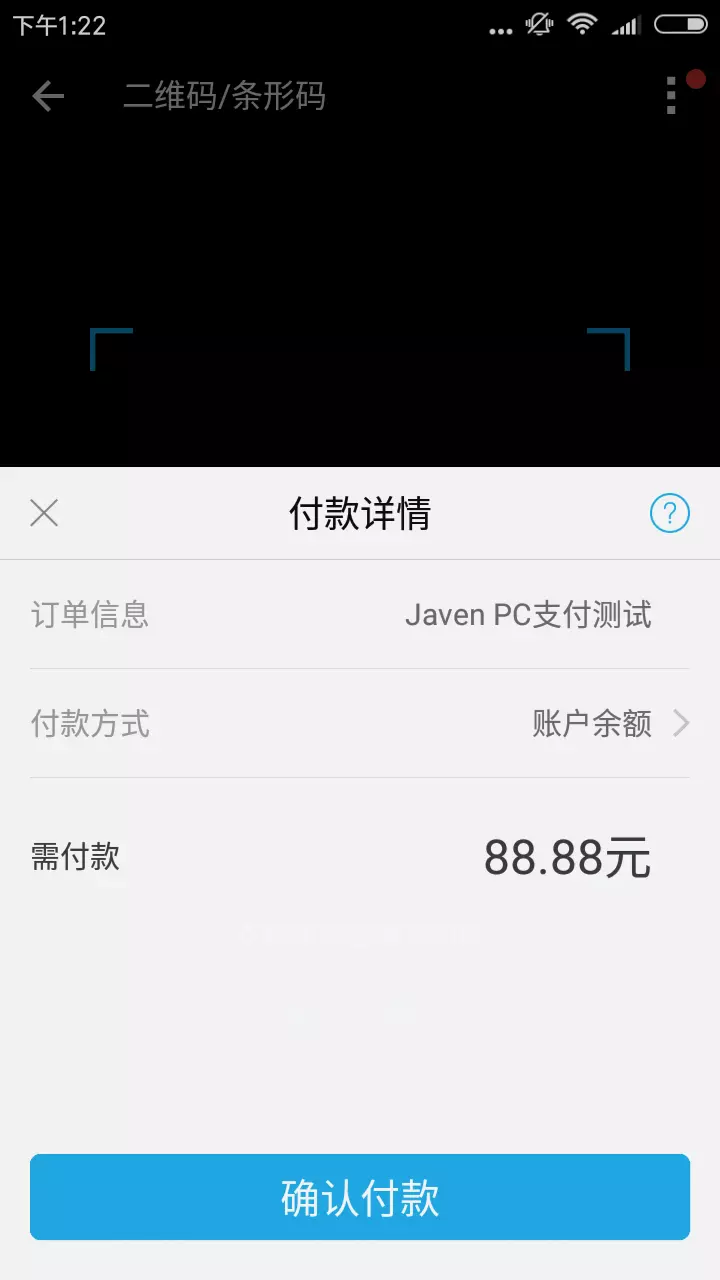Viewport: 720px width, 1280px height.
Task: Tap the blue help question mark icon
Action: pos(670,513)
